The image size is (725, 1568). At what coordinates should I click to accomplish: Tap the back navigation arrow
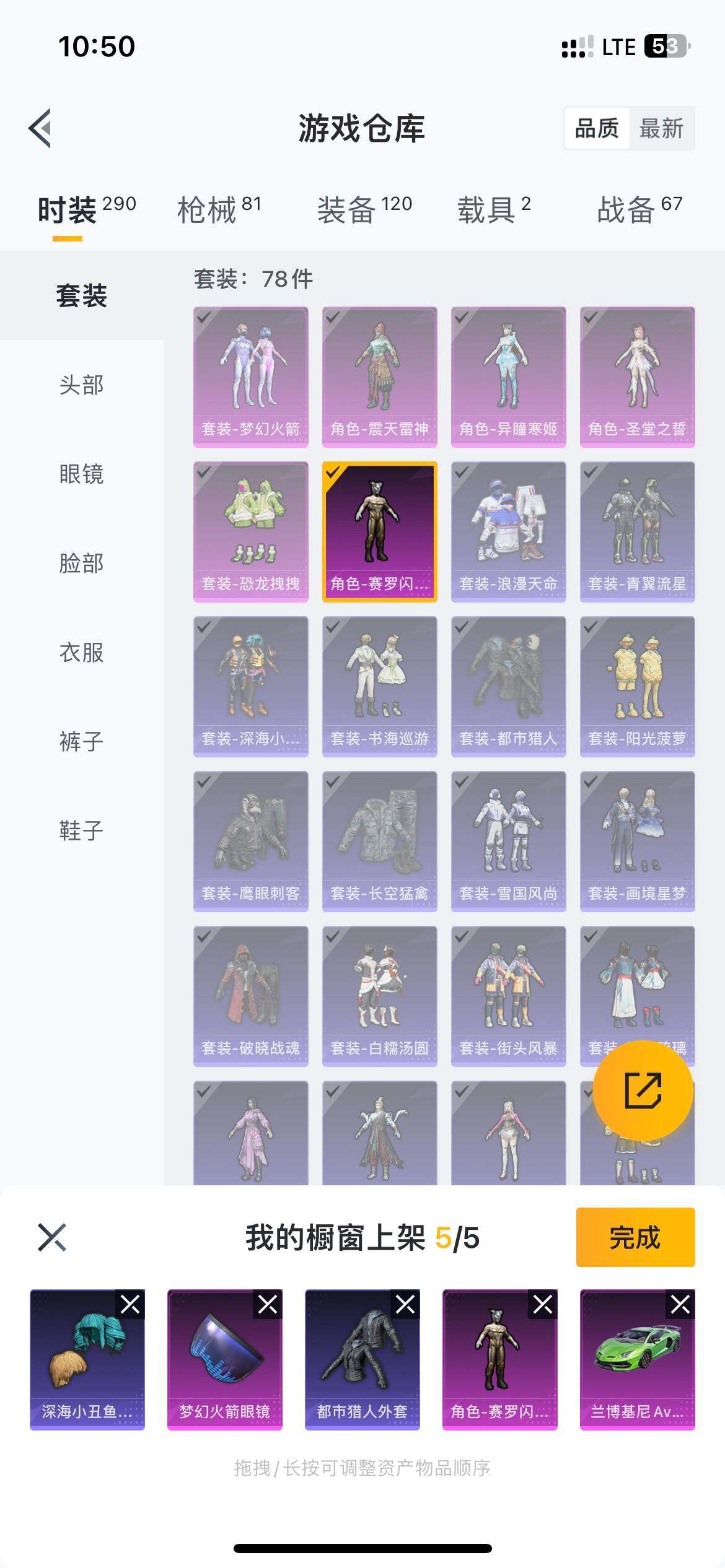click(40, 128)
